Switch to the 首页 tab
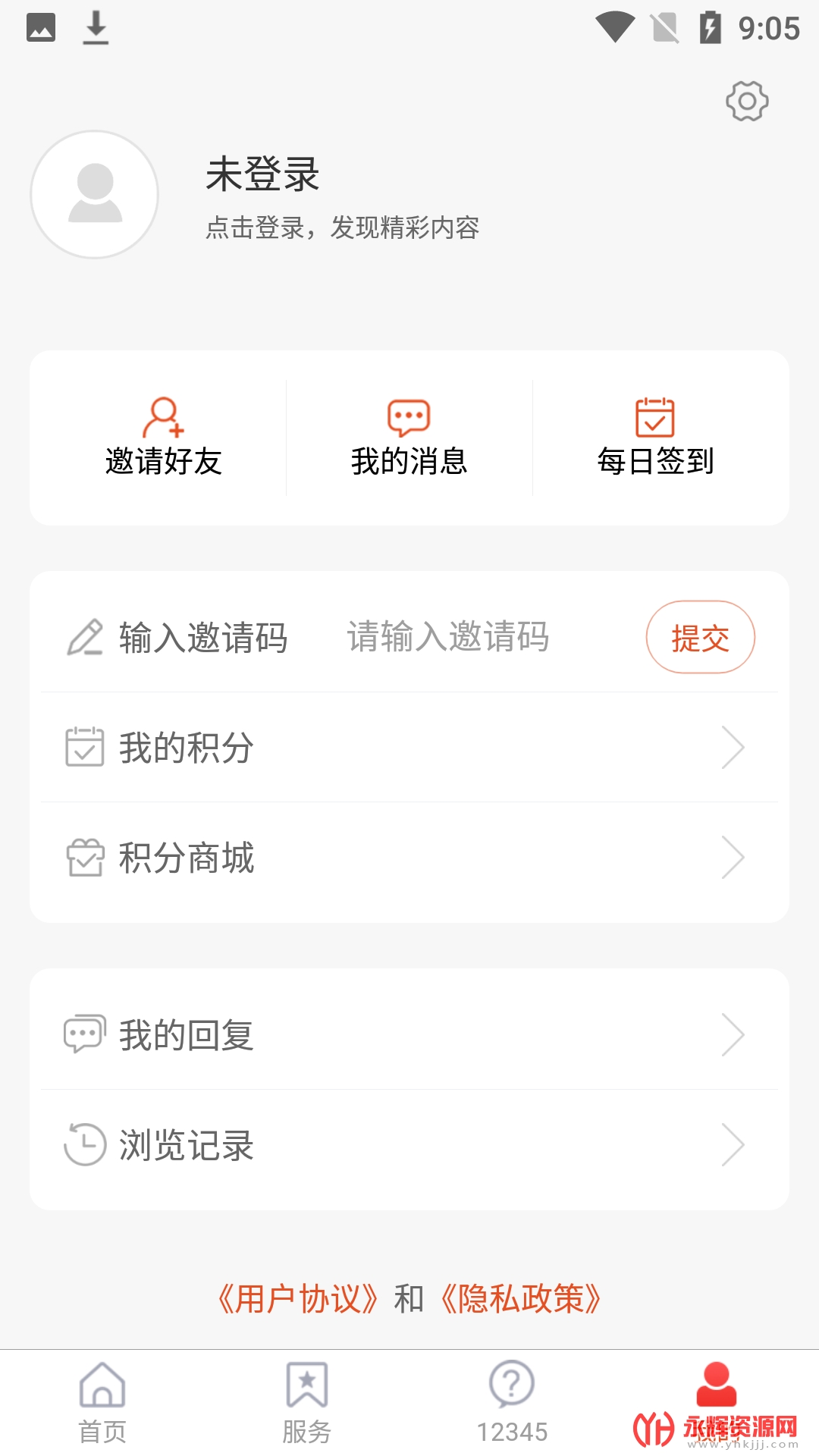The image size is (819, 1456). point(102,1403)
